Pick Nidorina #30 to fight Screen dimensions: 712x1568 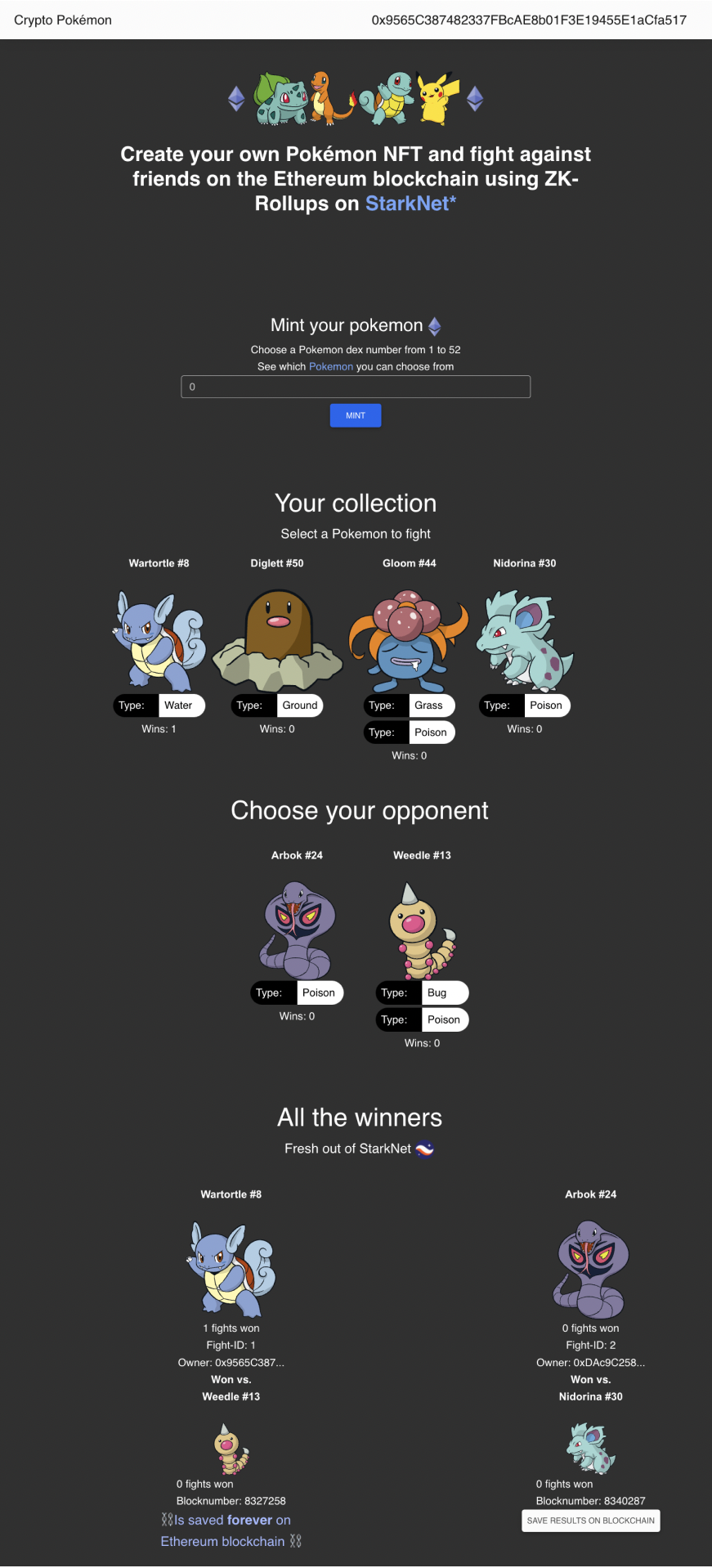524,639
